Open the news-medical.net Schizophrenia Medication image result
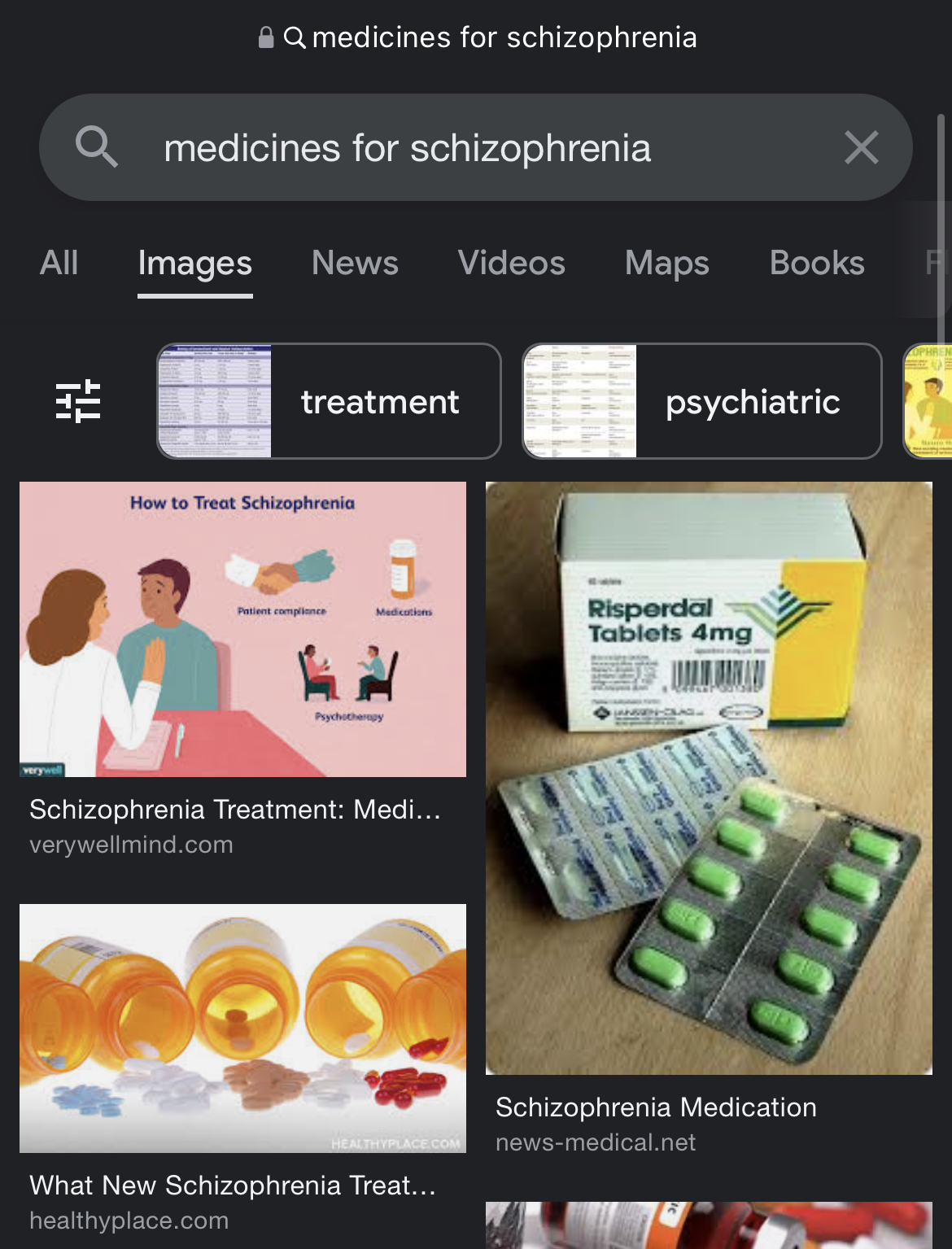952x1249 pixels. [709, 778]
